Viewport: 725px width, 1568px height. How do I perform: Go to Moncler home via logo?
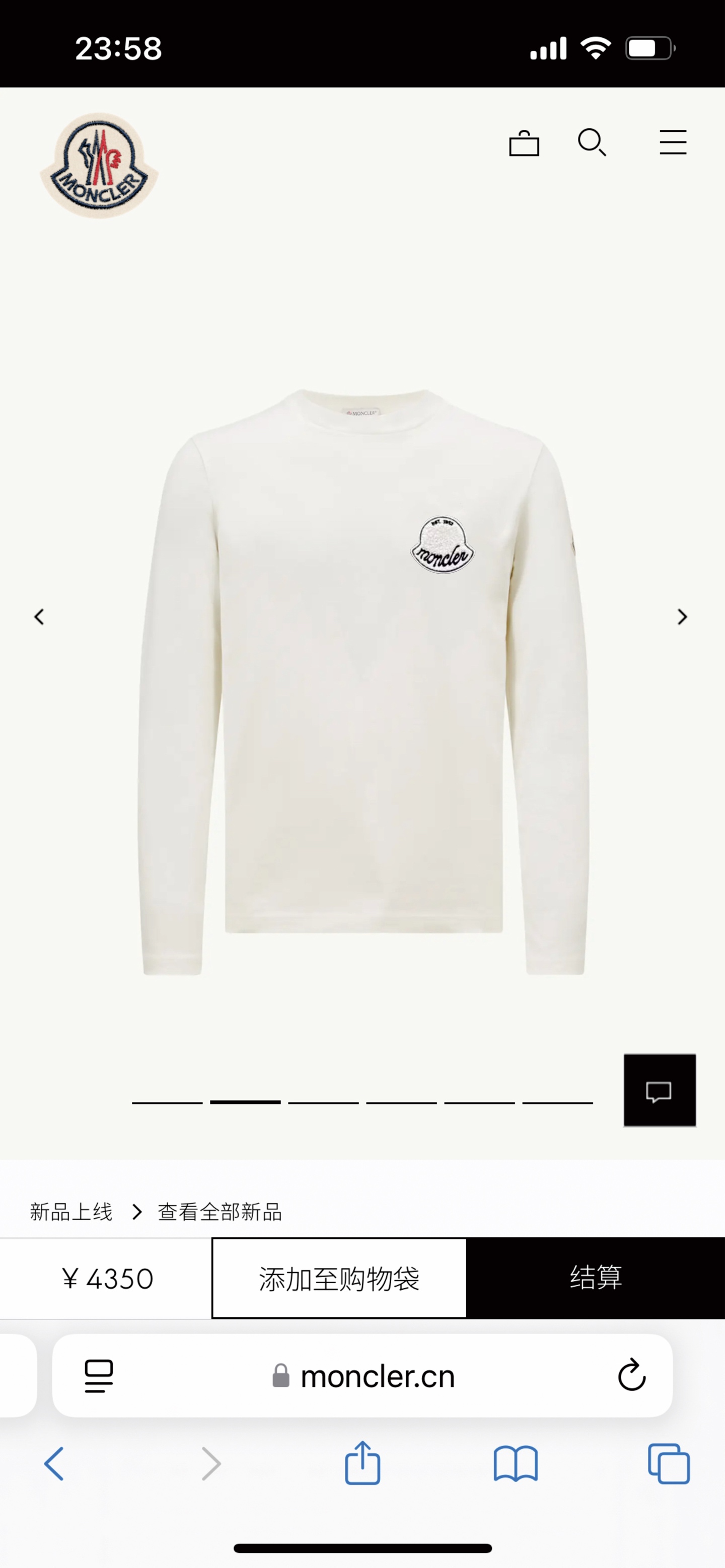(99, 165)
